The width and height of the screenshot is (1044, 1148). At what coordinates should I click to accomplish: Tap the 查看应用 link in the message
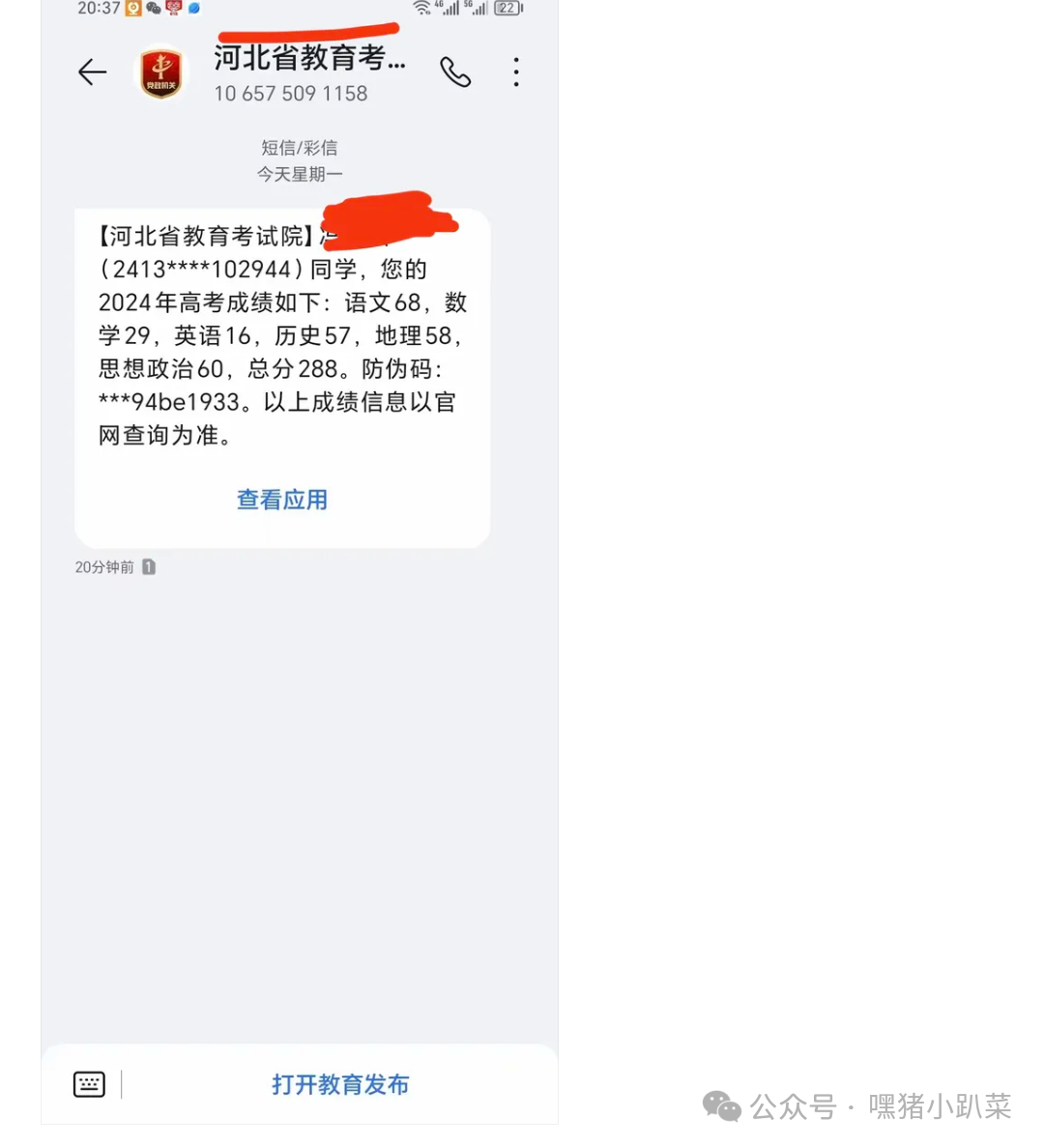click(282, 500)
